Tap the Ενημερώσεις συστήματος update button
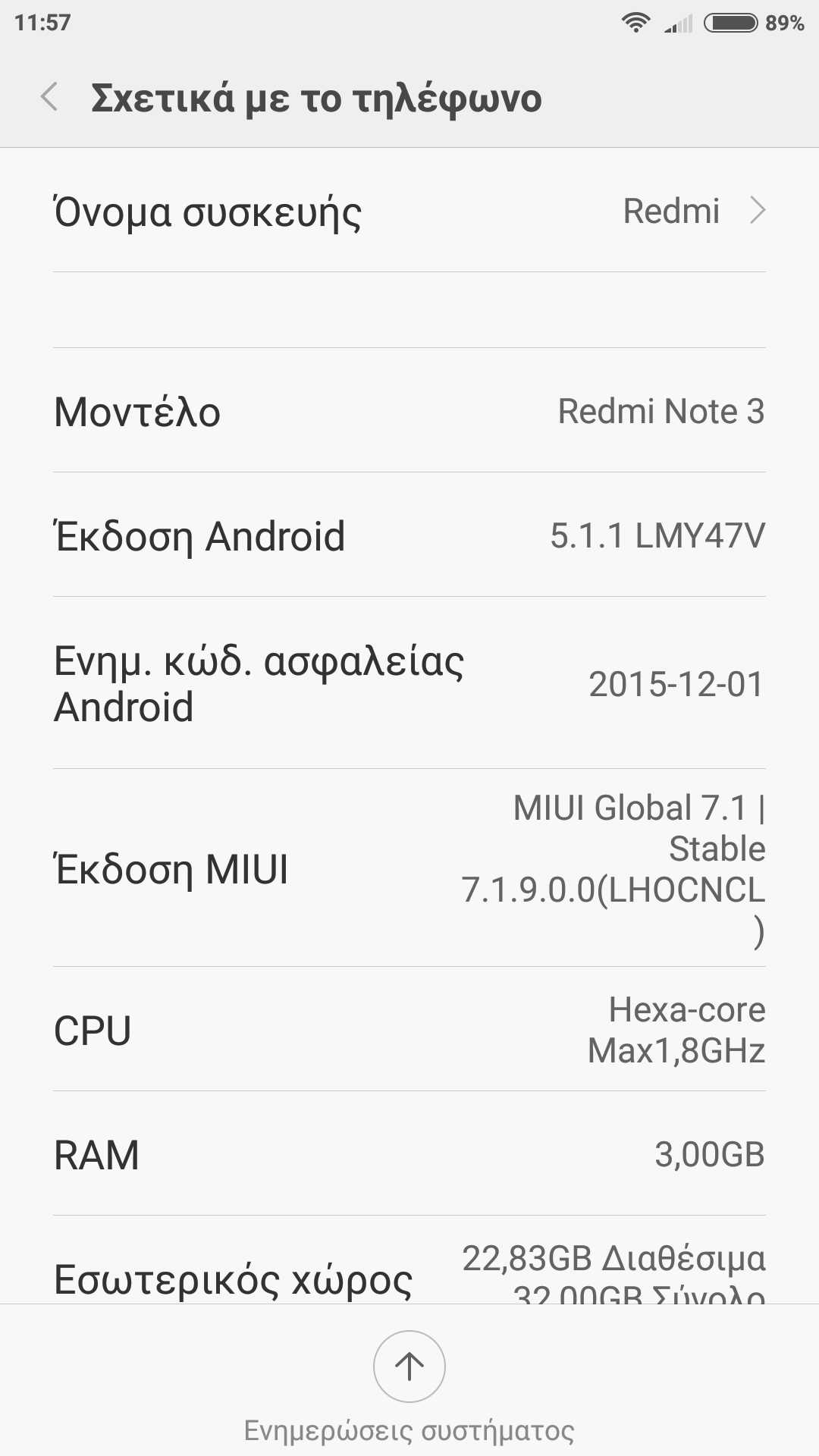Image resolution: width=819 pixels, height=1456 pixels. (x=409, y=1367)
